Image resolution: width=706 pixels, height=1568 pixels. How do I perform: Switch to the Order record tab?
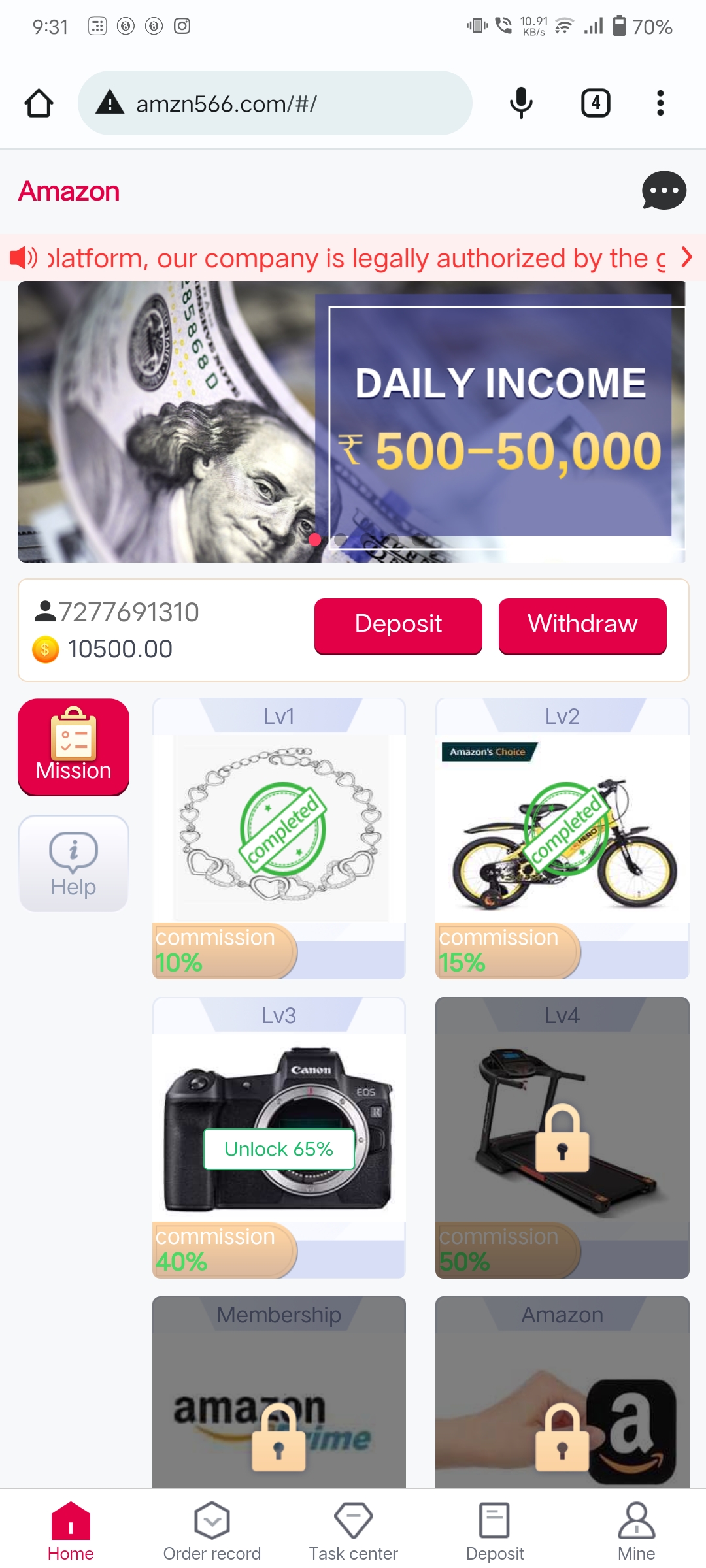212,1531
